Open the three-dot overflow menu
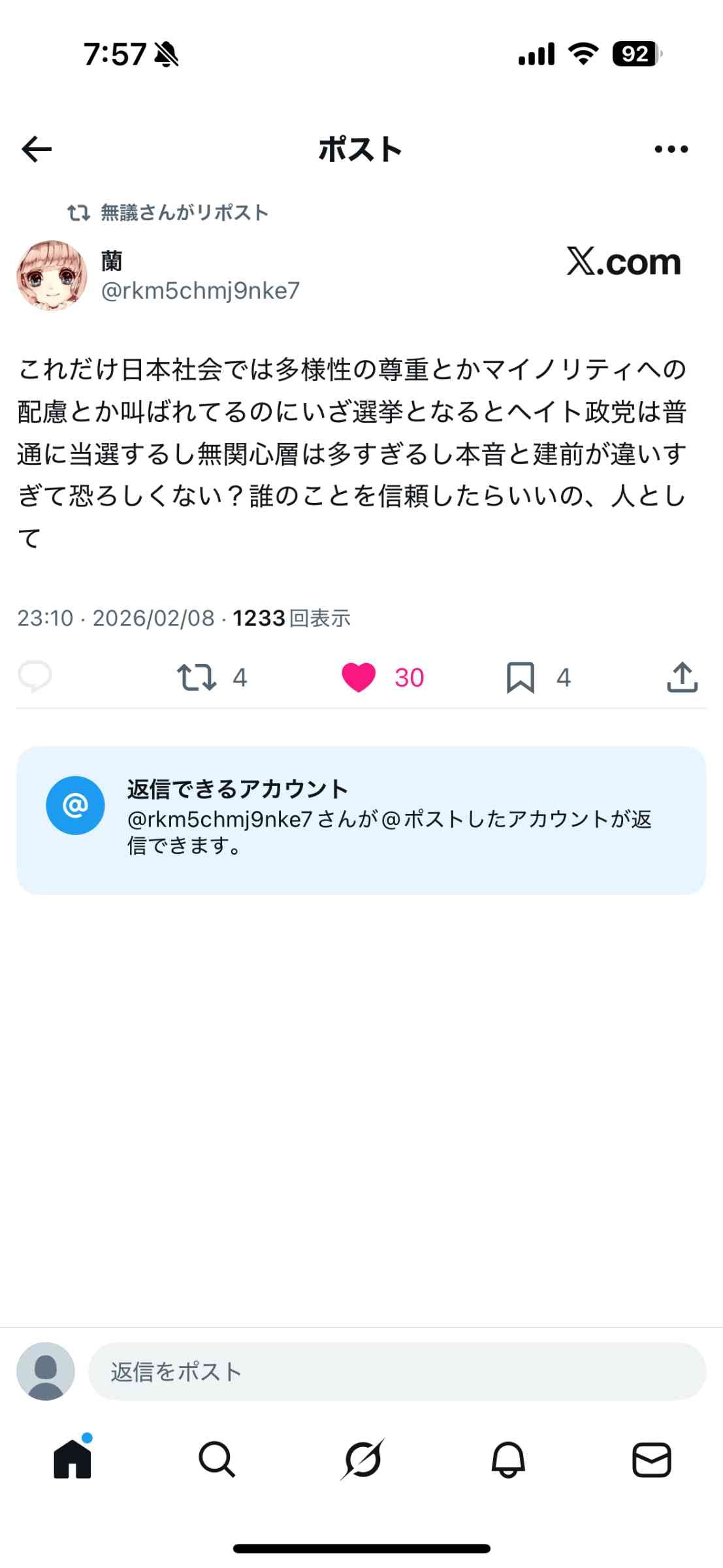 [671, 150]
